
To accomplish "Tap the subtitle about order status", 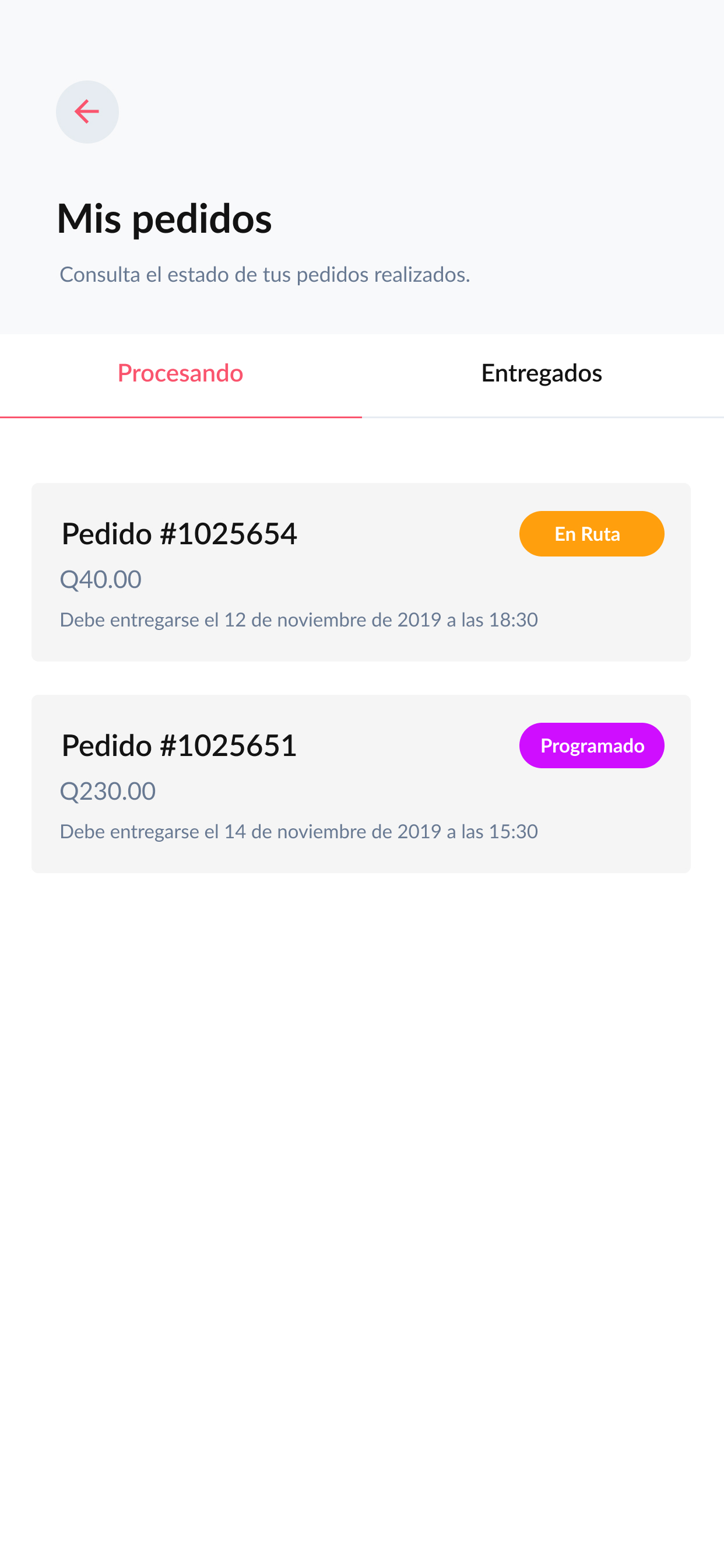I will pos(265,274).
